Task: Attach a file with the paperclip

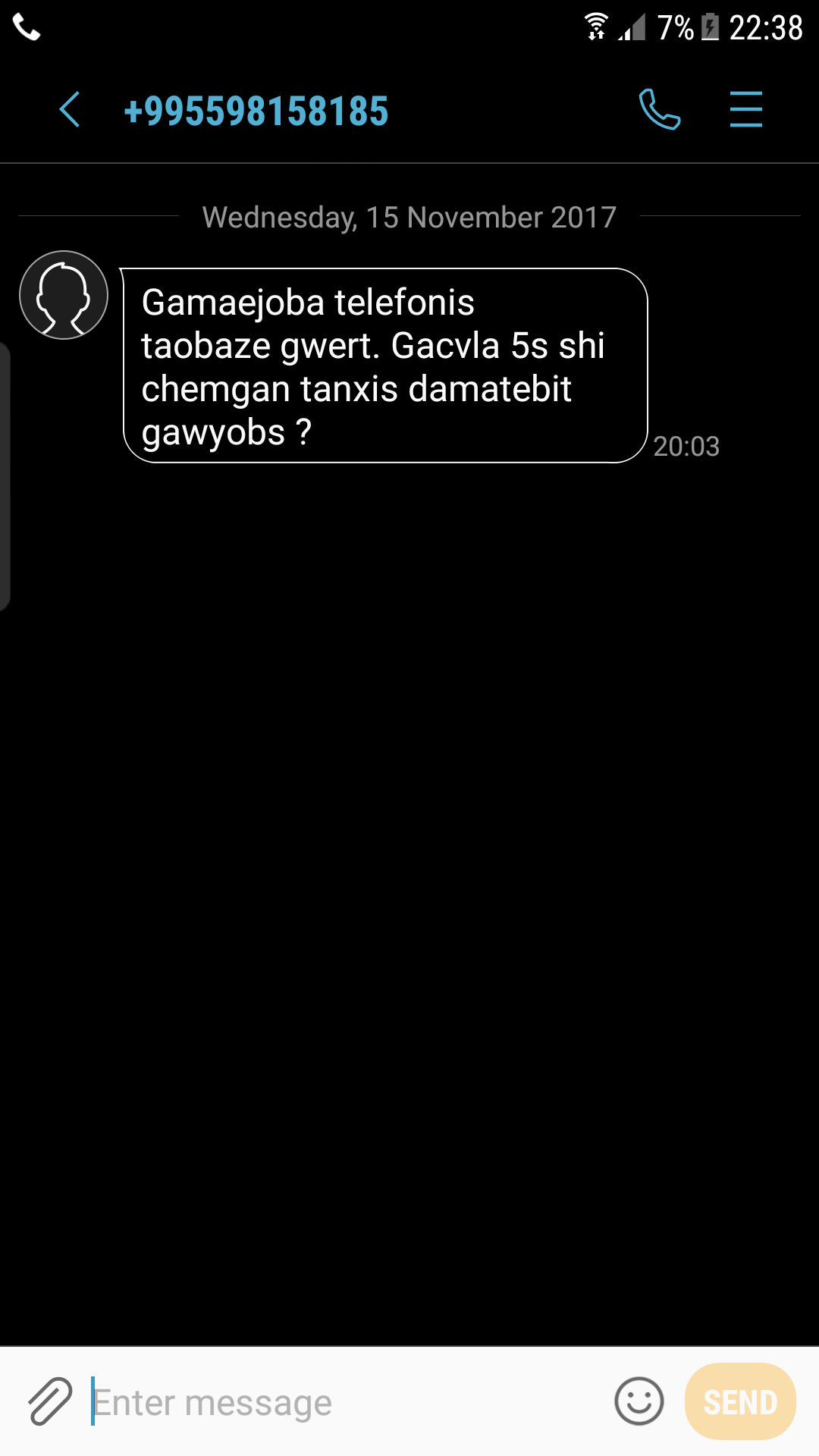Action: [x=50, y=1401]
